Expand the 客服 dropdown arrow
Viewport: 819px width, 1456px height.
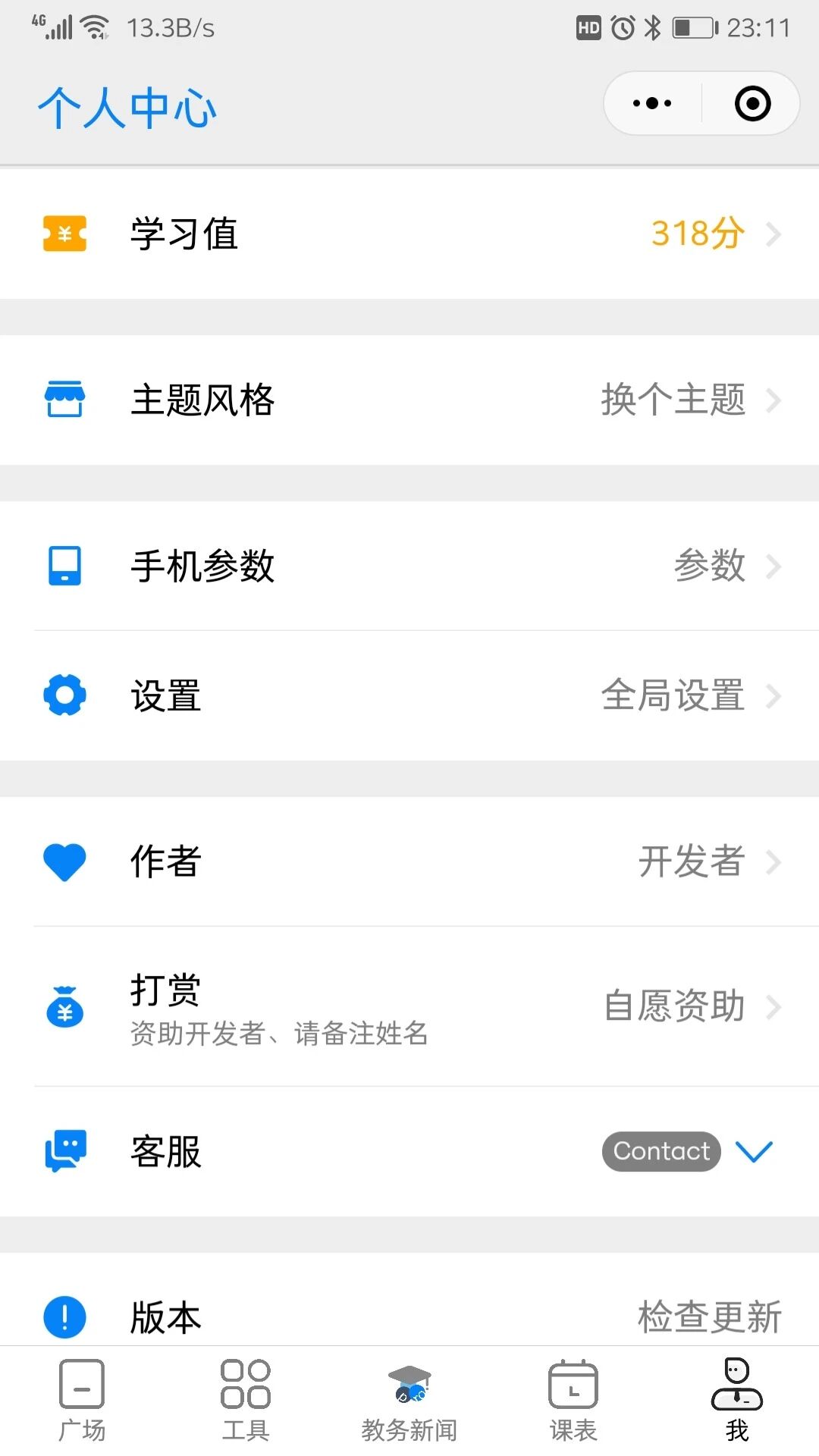tap(754, 1151)
